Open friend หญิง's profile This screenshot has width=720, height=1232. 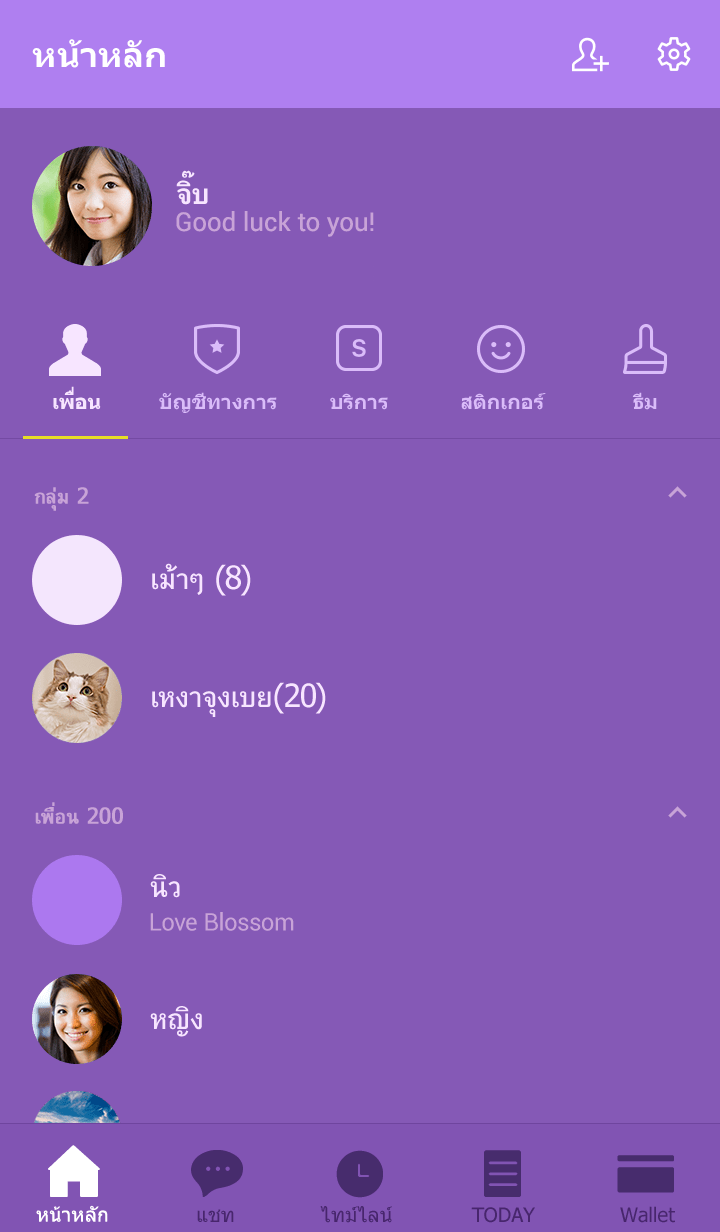tap(176, 1019)
